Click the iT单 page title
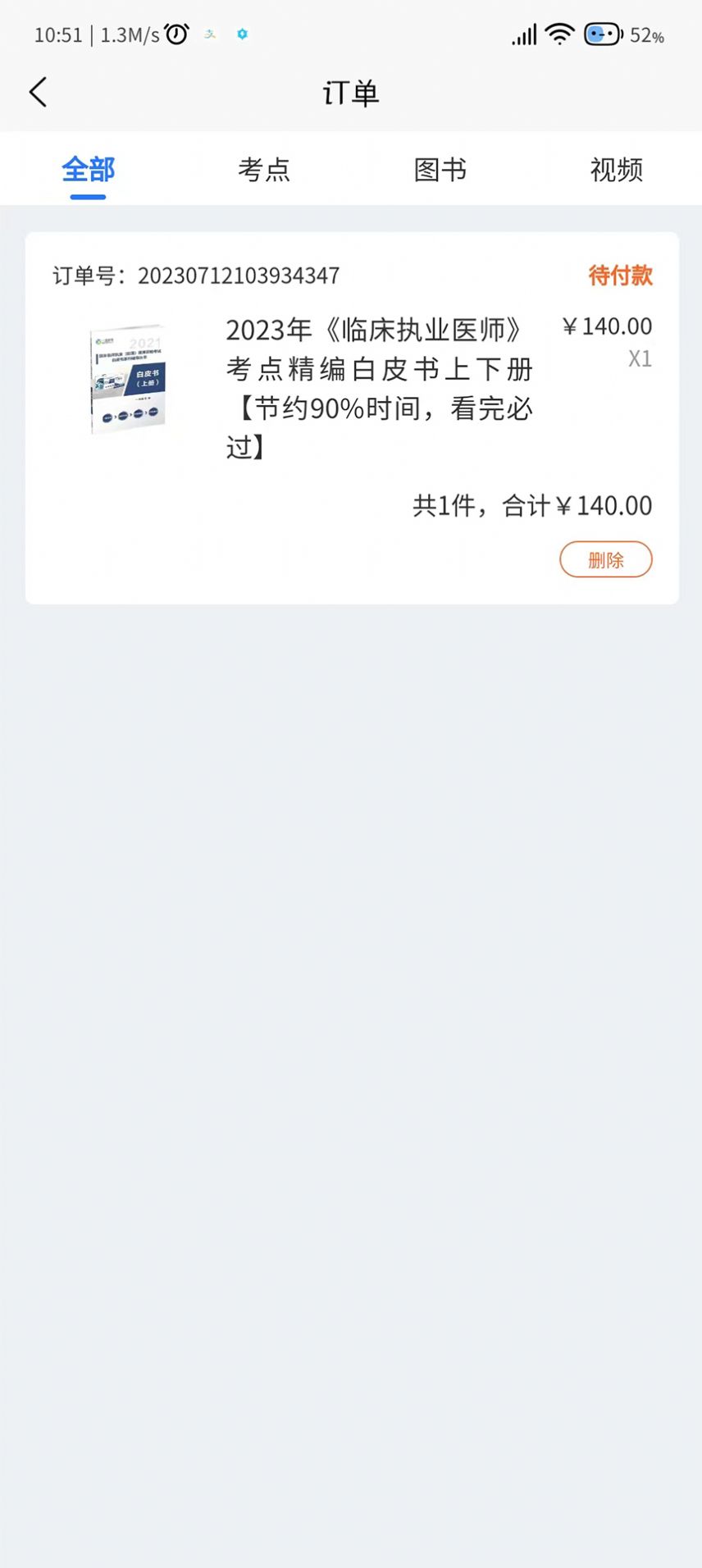 [351, 93]
